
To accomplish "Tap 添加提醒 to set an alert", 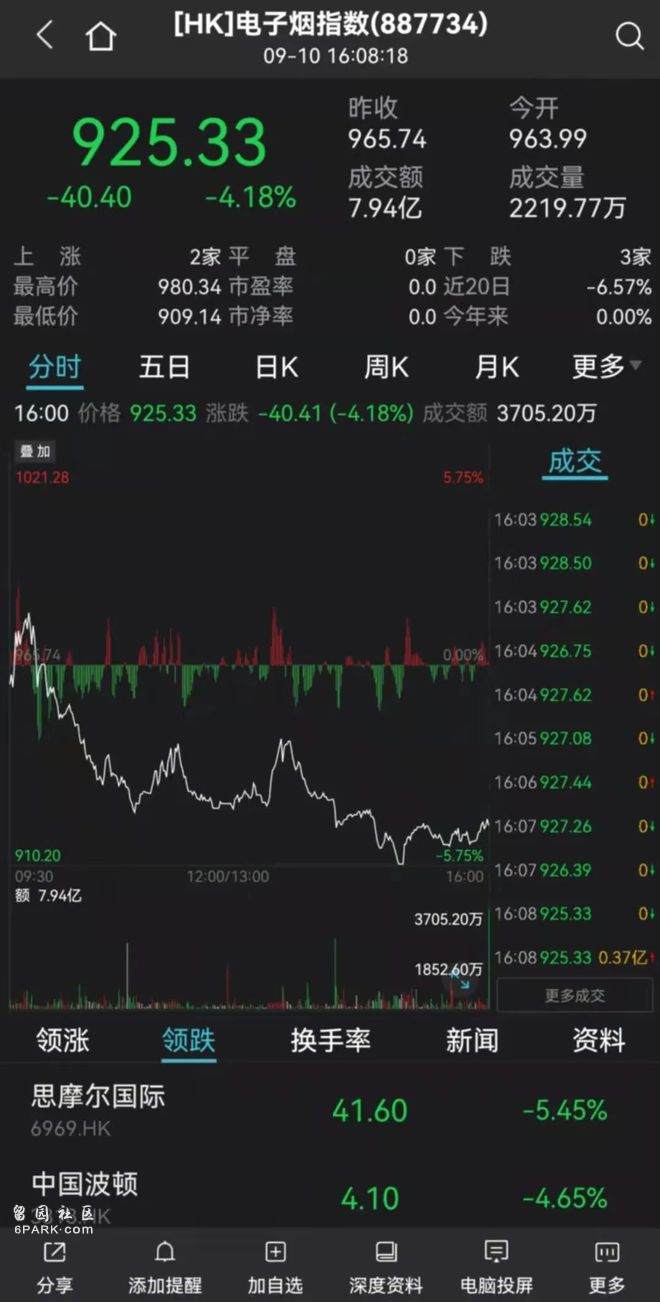I will tap(165, 1267).
